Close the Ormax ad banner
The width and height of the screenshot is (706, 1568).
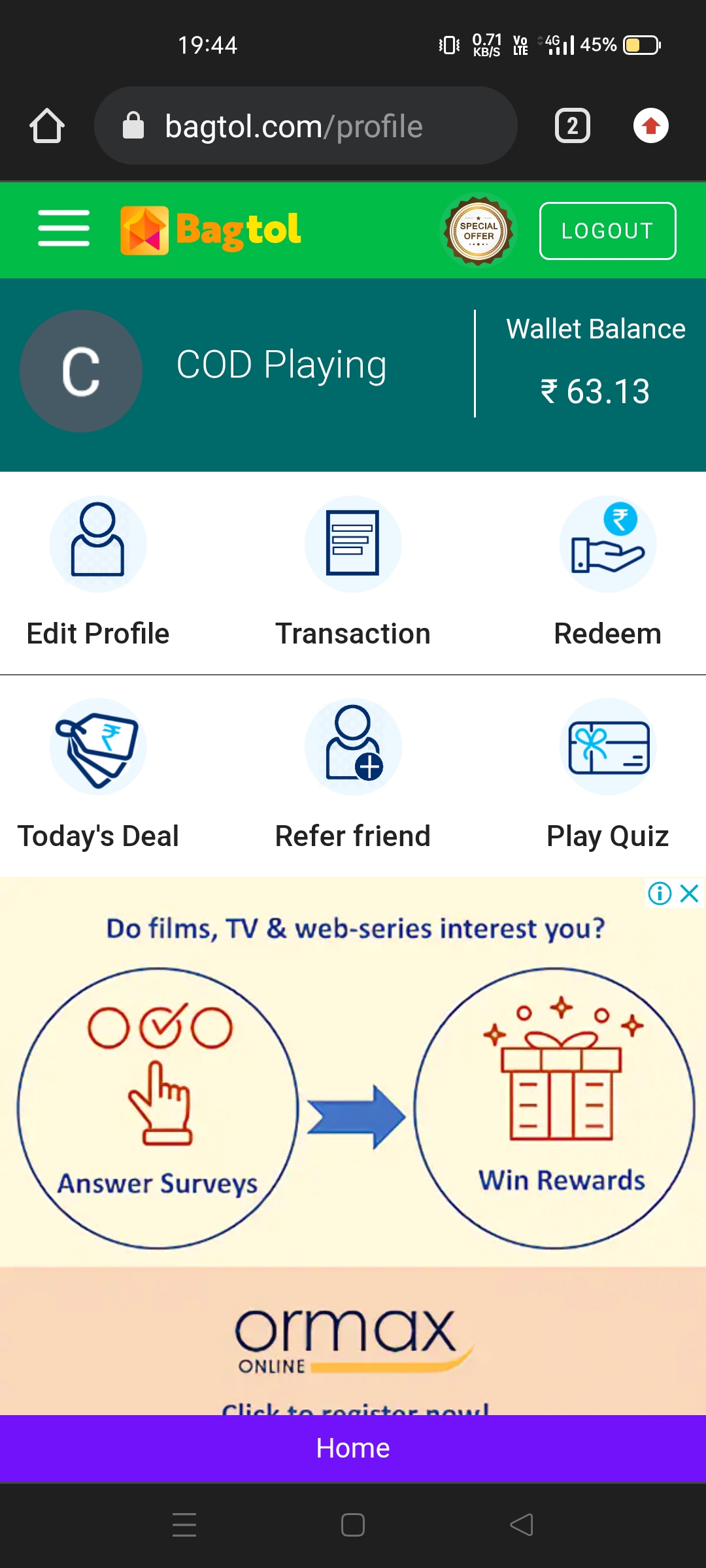(x=690, y=893)
